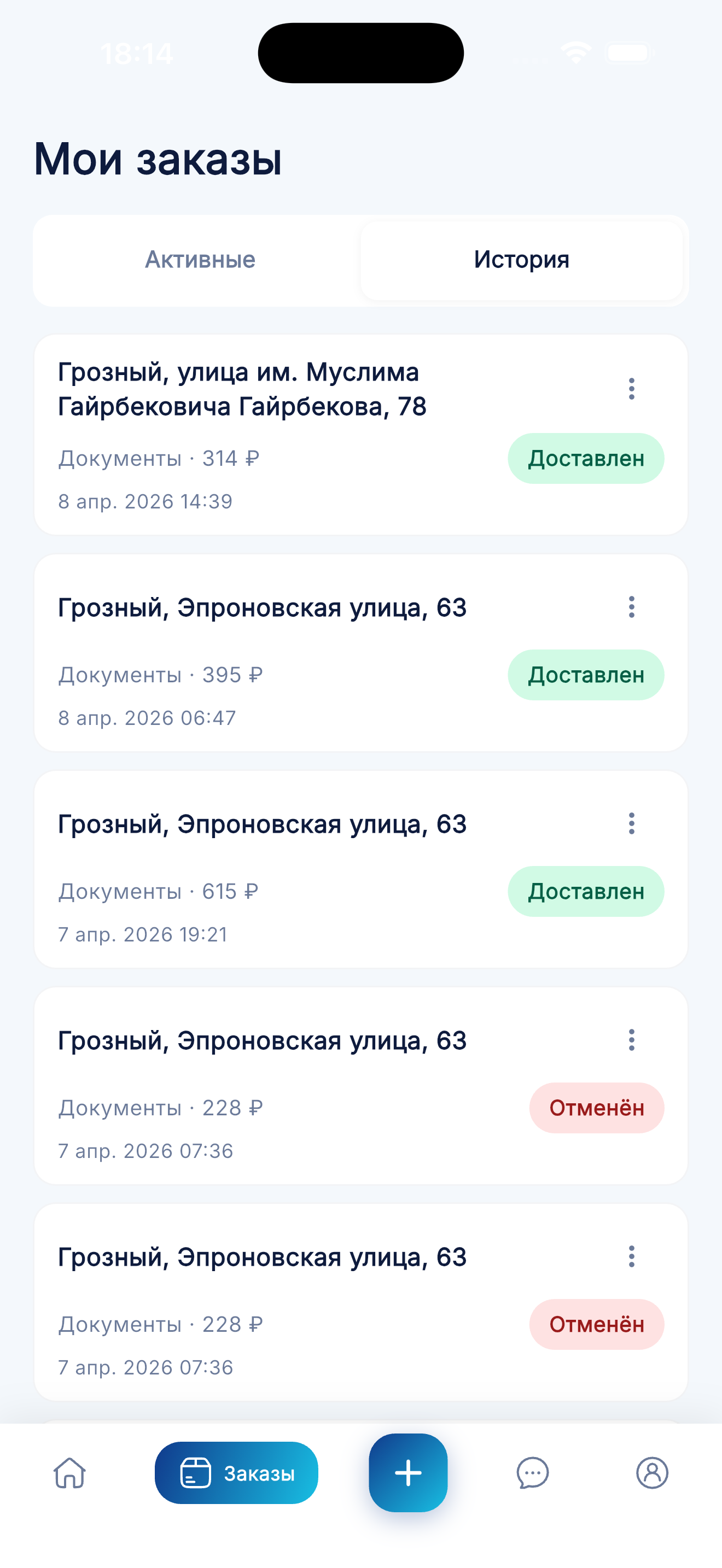Screen dimensions: 722x1568
Task: Open options menu on the 395 ₽ order
Action: pos(631,606)
